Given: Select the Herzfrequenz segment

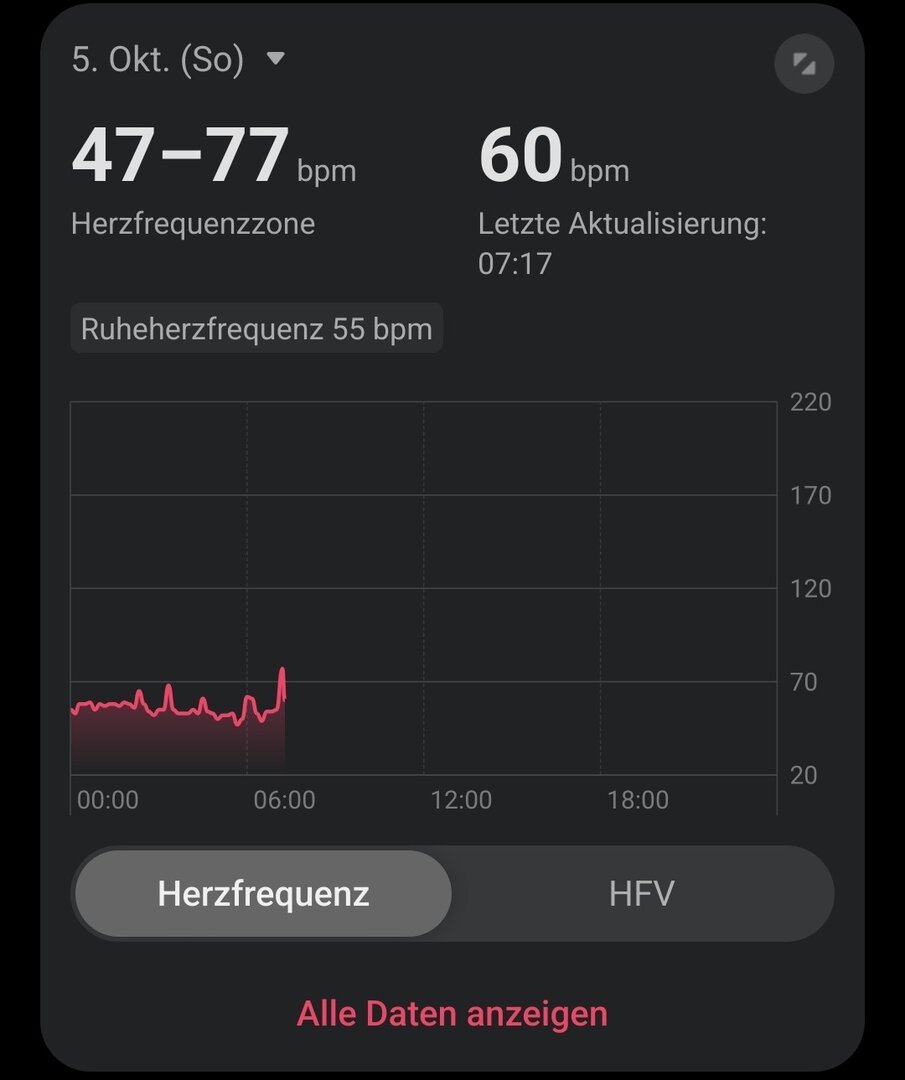Looking at the screenshot, I should pos(263,893).
